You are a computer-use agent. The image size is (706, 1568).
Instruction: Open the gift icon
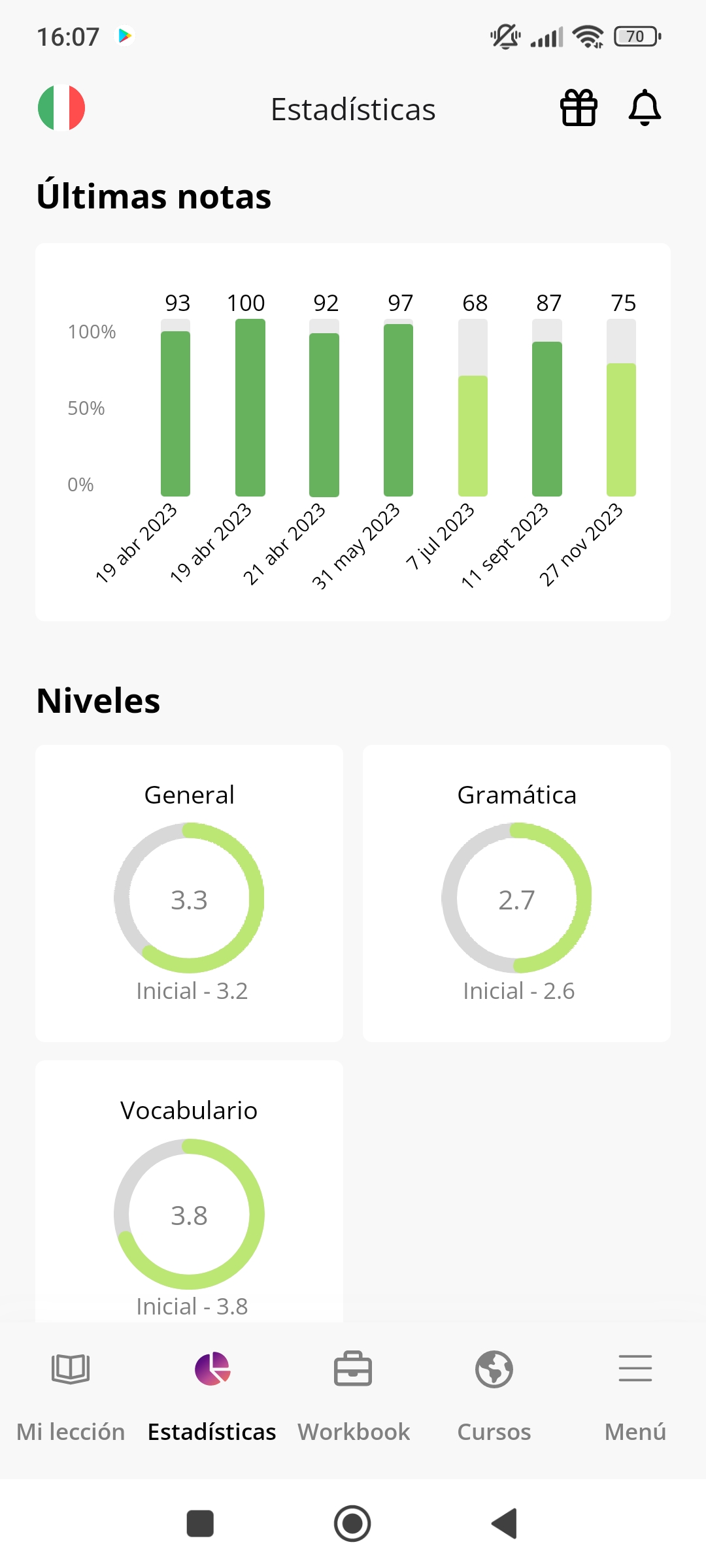point(579,108)
